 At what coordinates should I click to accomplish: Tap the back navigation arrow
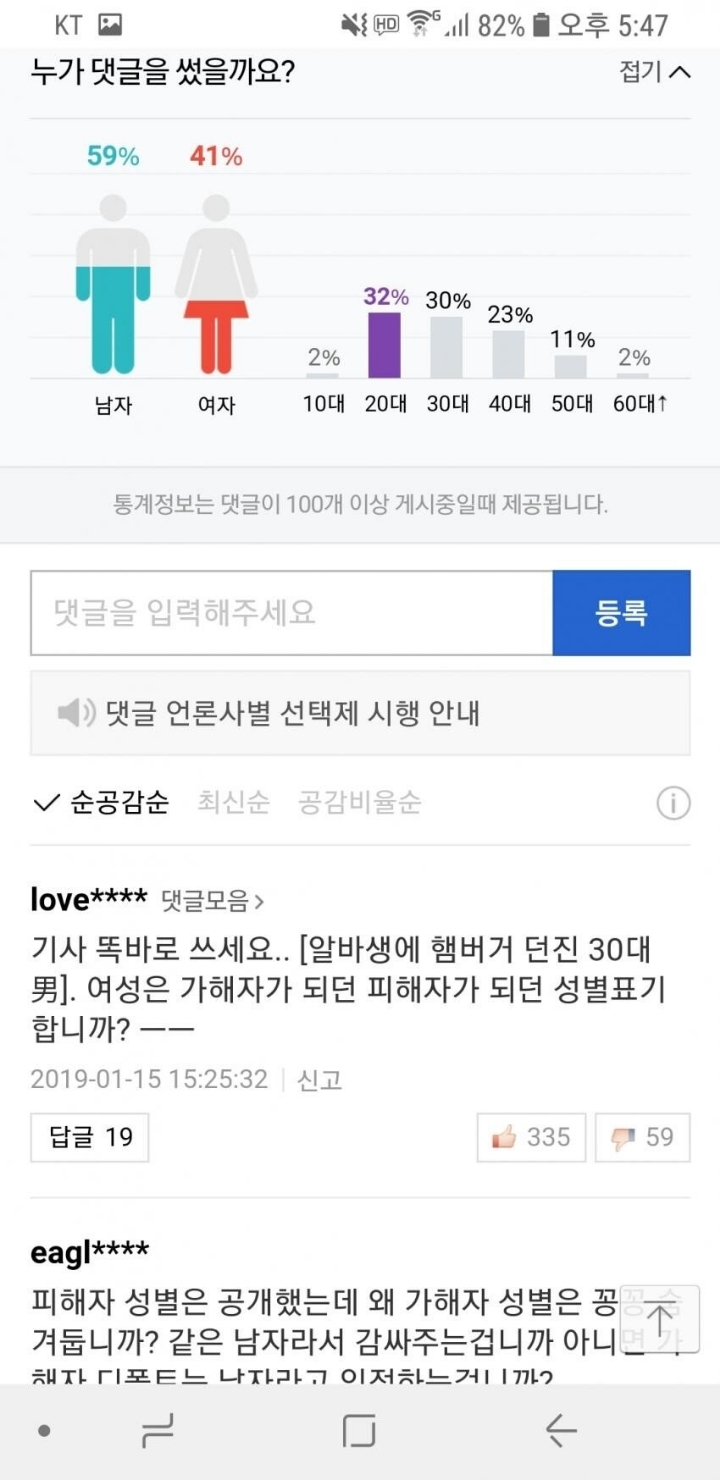[x=560, y=1430]
